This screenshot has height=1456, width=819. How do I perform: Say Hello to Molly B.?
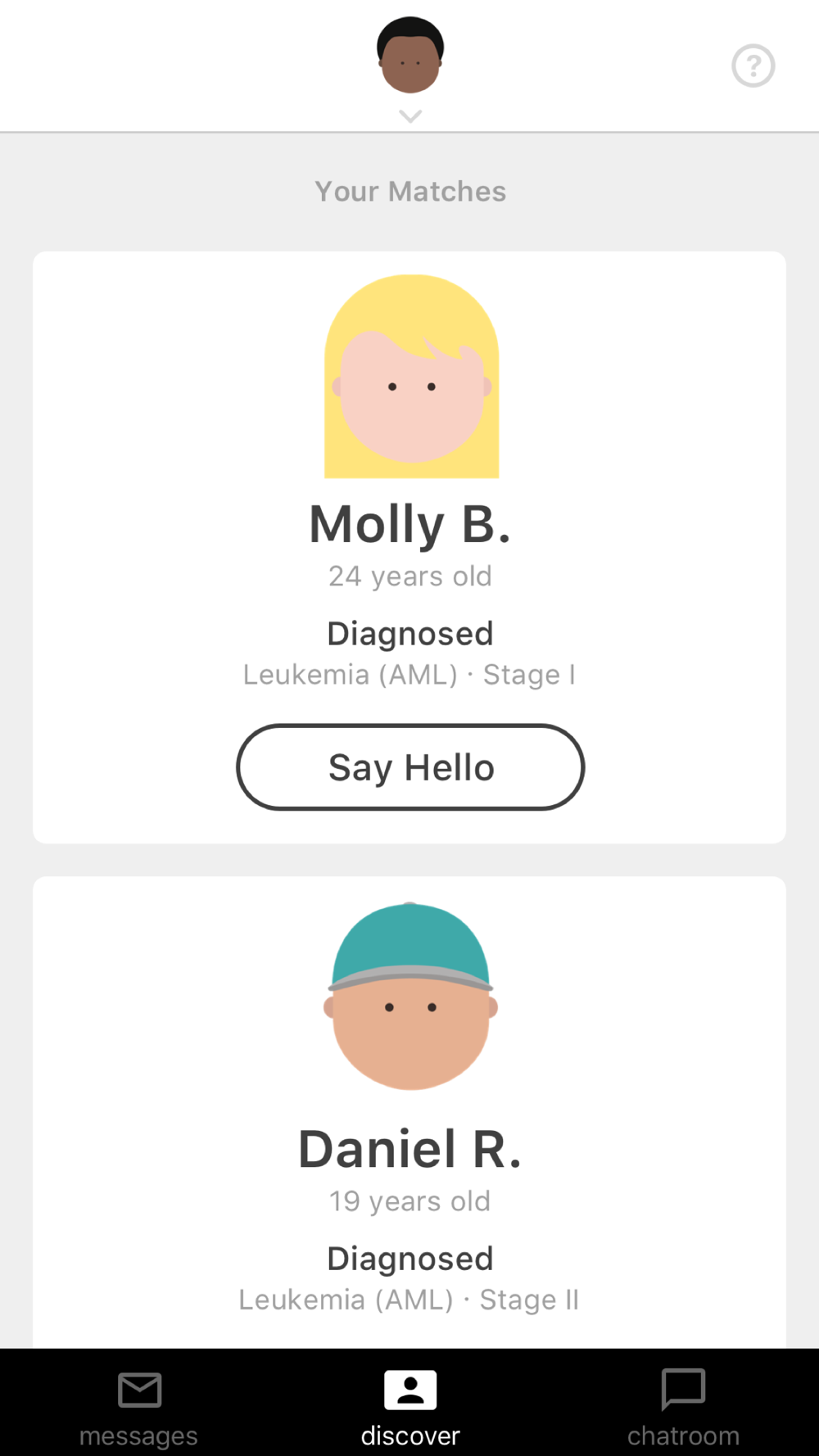[410, 767]
